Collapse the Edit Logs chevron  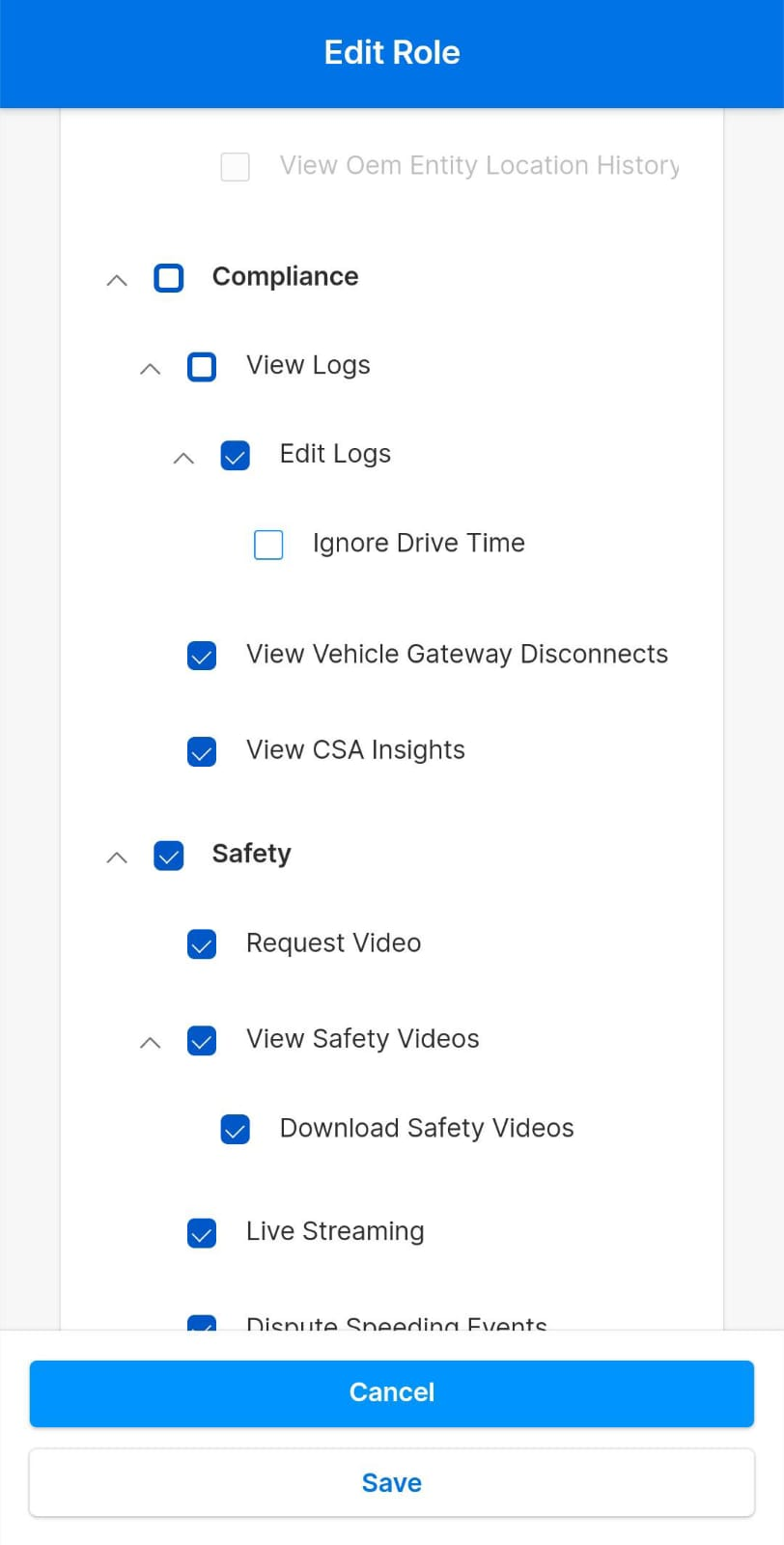183,458
